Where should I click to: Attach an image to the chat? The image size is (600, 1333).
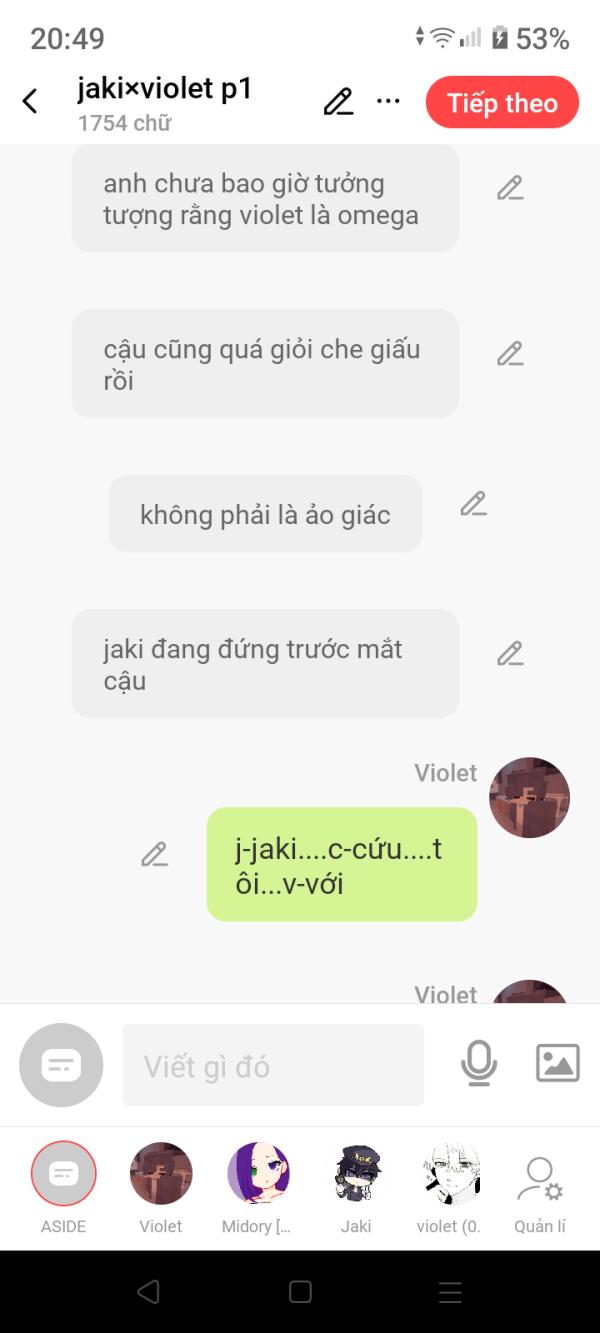click(x=557, y=1063)
